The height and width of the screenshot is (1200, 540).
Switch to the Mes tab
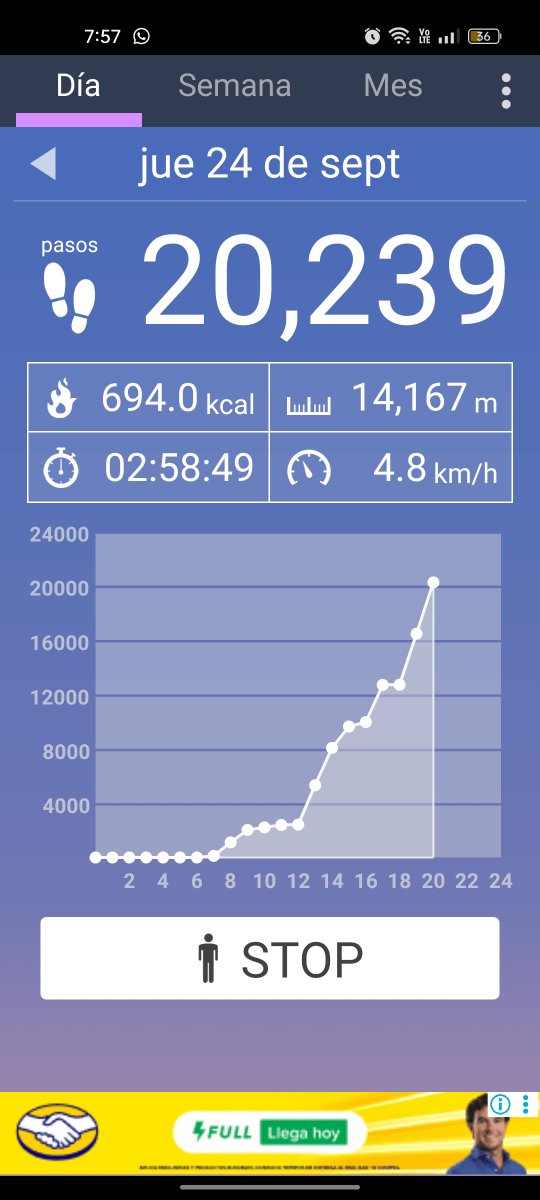click(x=393, y=86)
